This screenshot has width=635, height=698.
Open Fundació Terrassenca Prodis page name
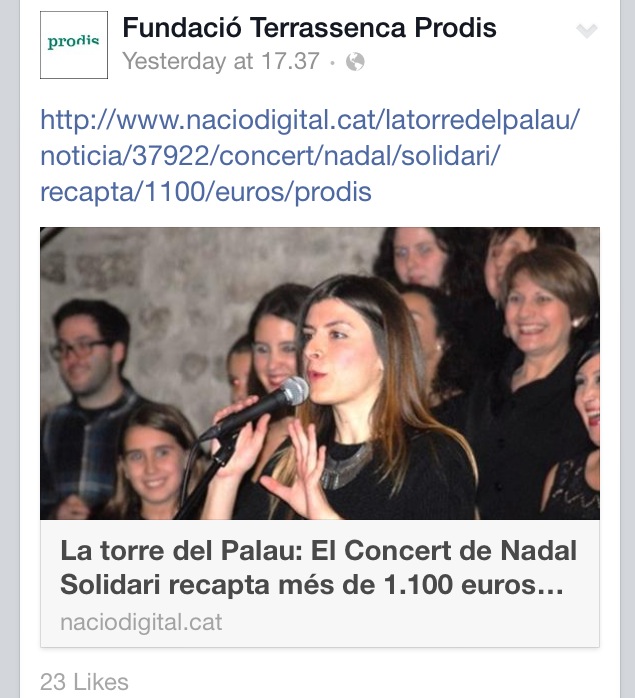pyautogui.click(x=309, y=28)
